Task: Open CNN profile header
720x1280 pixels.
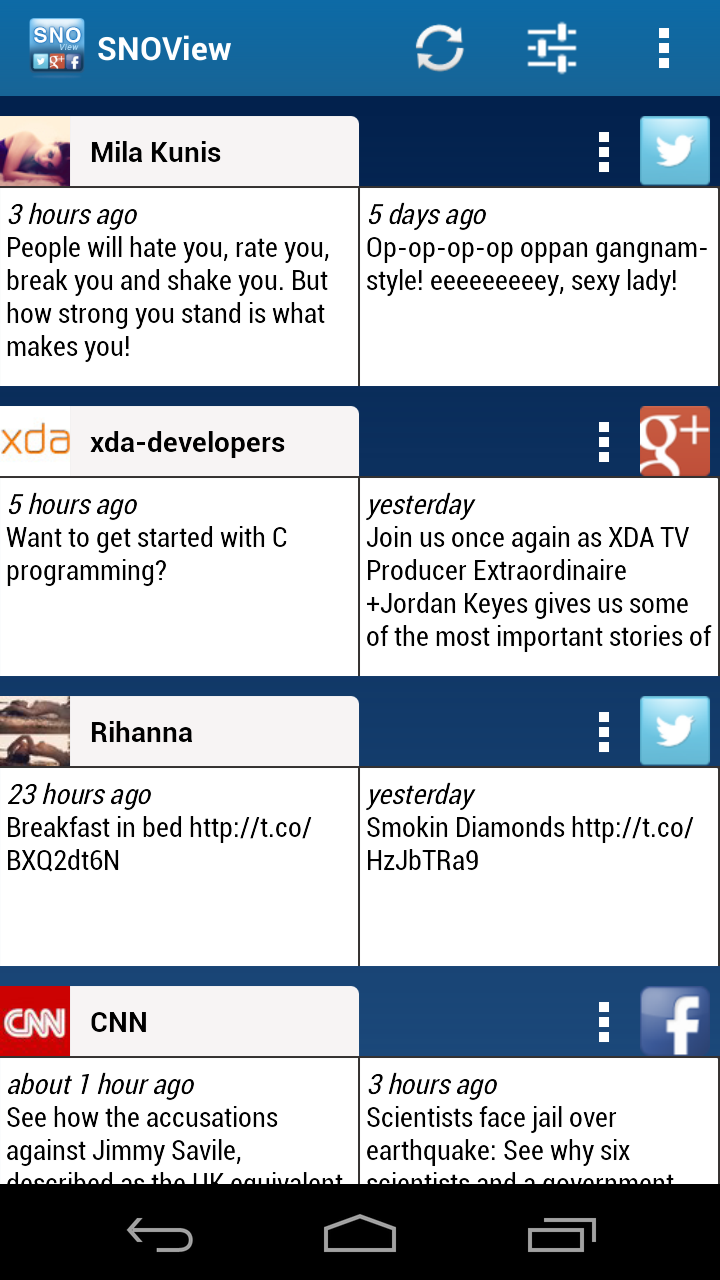Action: coord(179,1022)
